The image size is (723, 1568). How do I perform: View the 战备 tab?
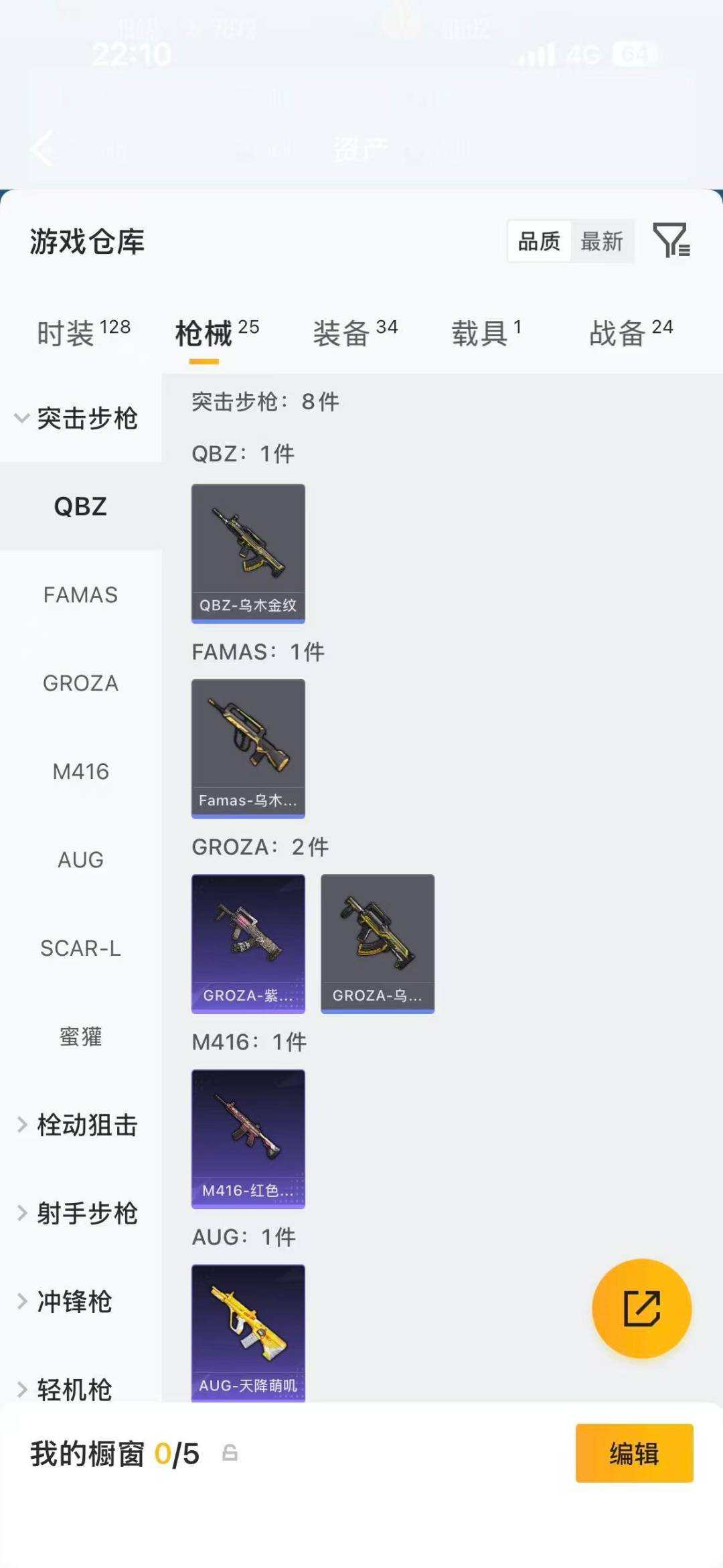click(616, 334)
